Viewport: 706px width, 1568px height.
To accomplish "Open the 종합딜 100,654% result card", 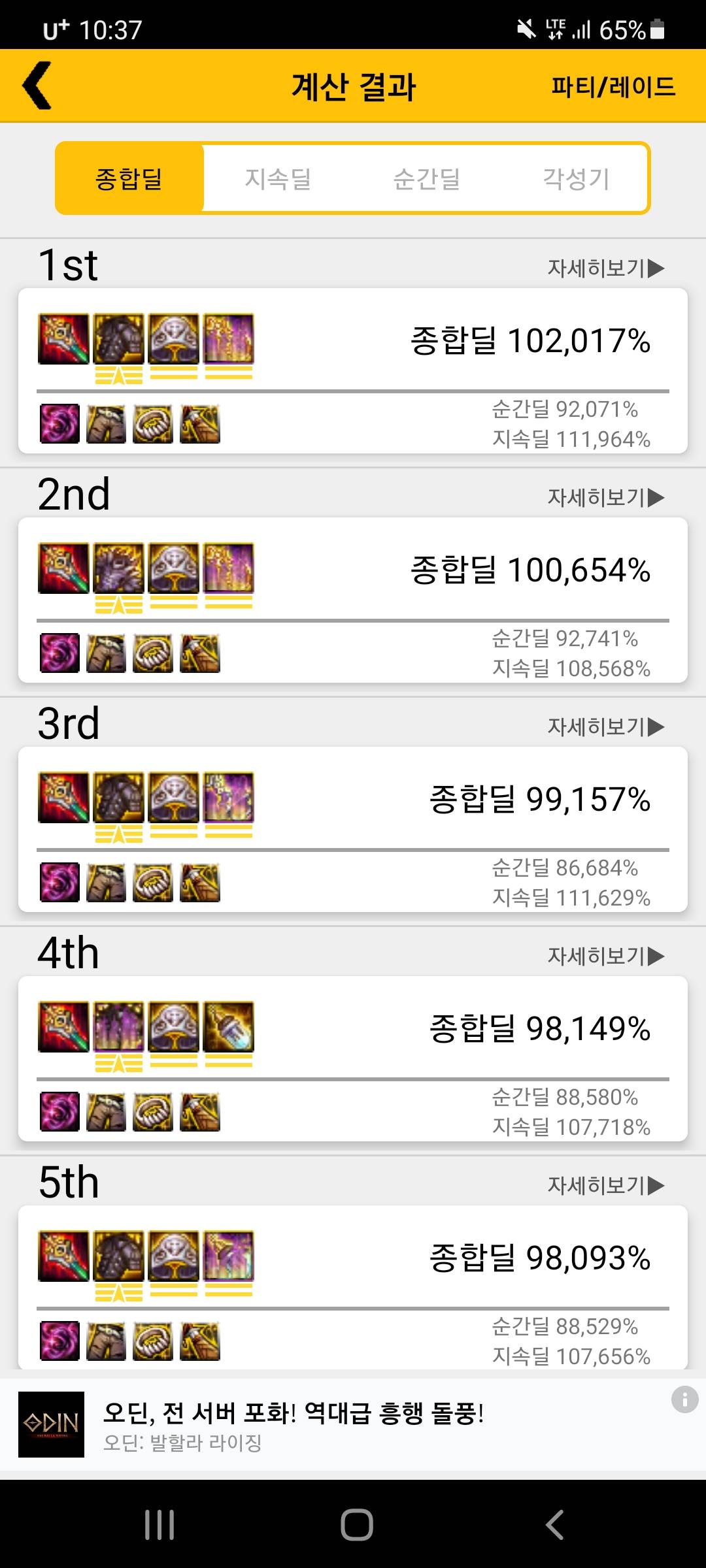I will coord(353,600).
